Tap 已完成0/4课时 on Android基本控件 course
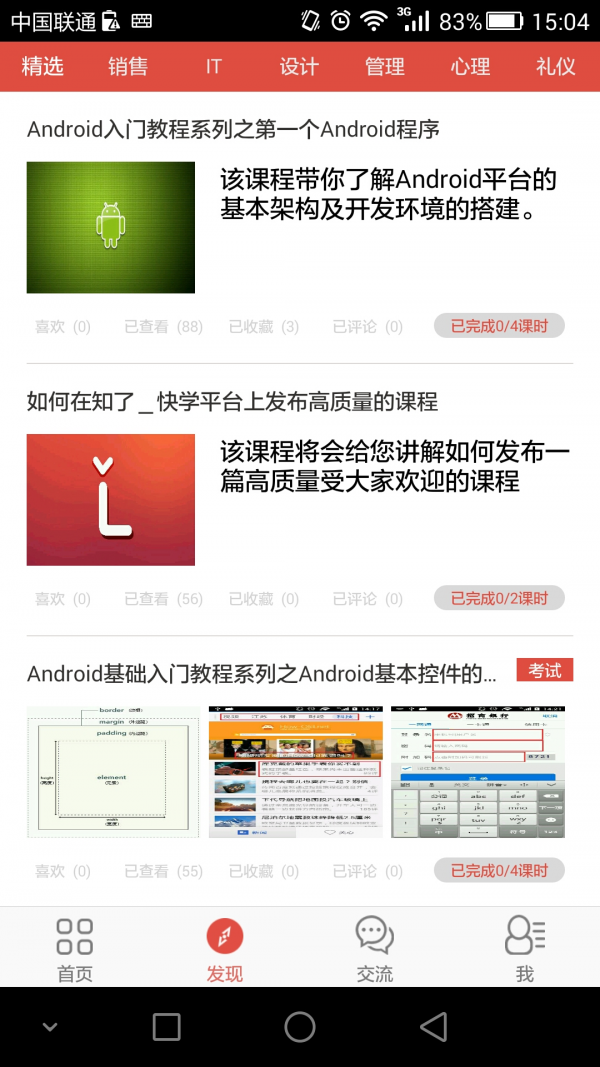The image size is (600, 1067). click(x=499, y=870)
